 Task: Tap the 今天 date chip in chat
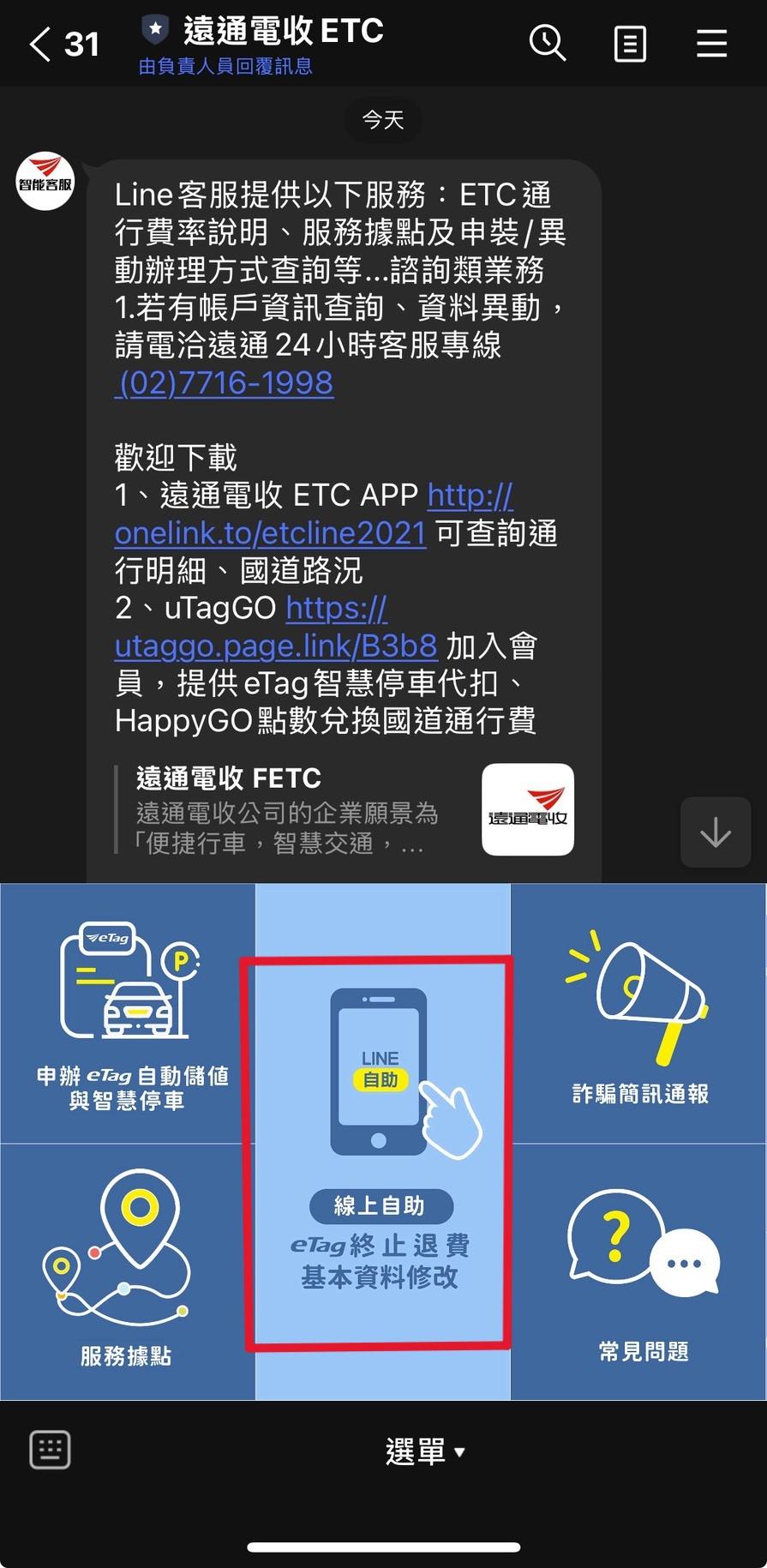coord(382,120)
